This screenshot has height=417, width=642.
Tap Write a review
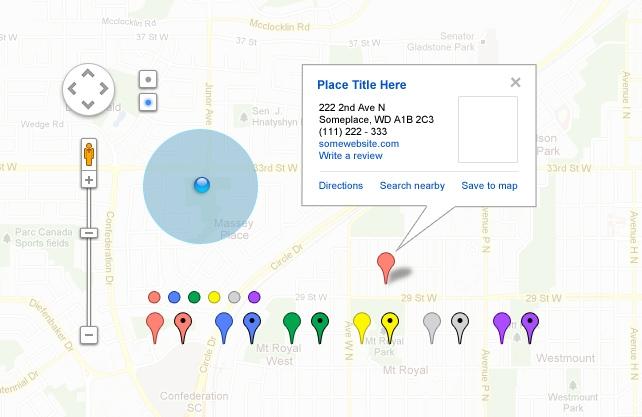point(350,156)
